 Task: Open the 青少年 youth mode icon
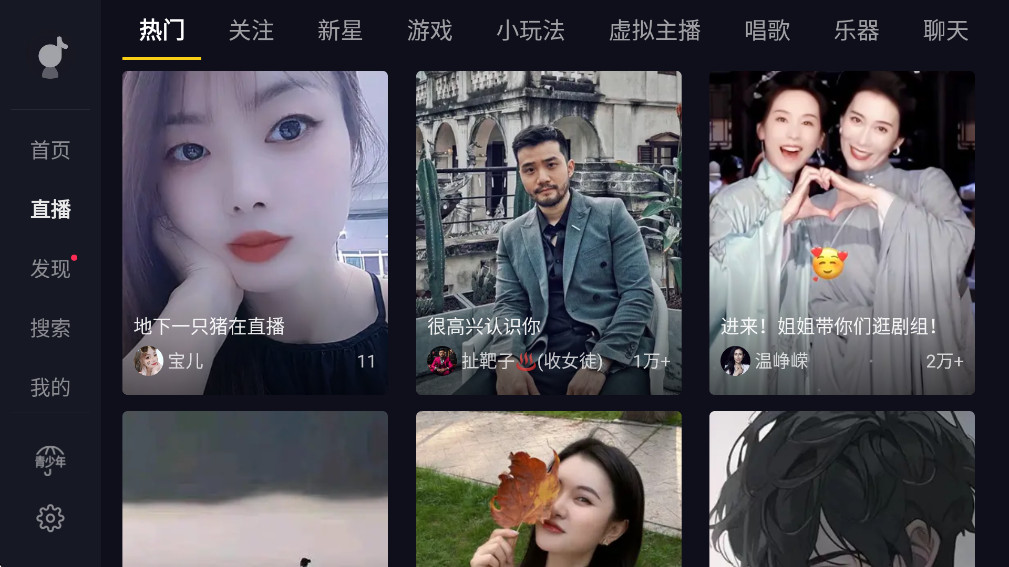coord(50,459)
